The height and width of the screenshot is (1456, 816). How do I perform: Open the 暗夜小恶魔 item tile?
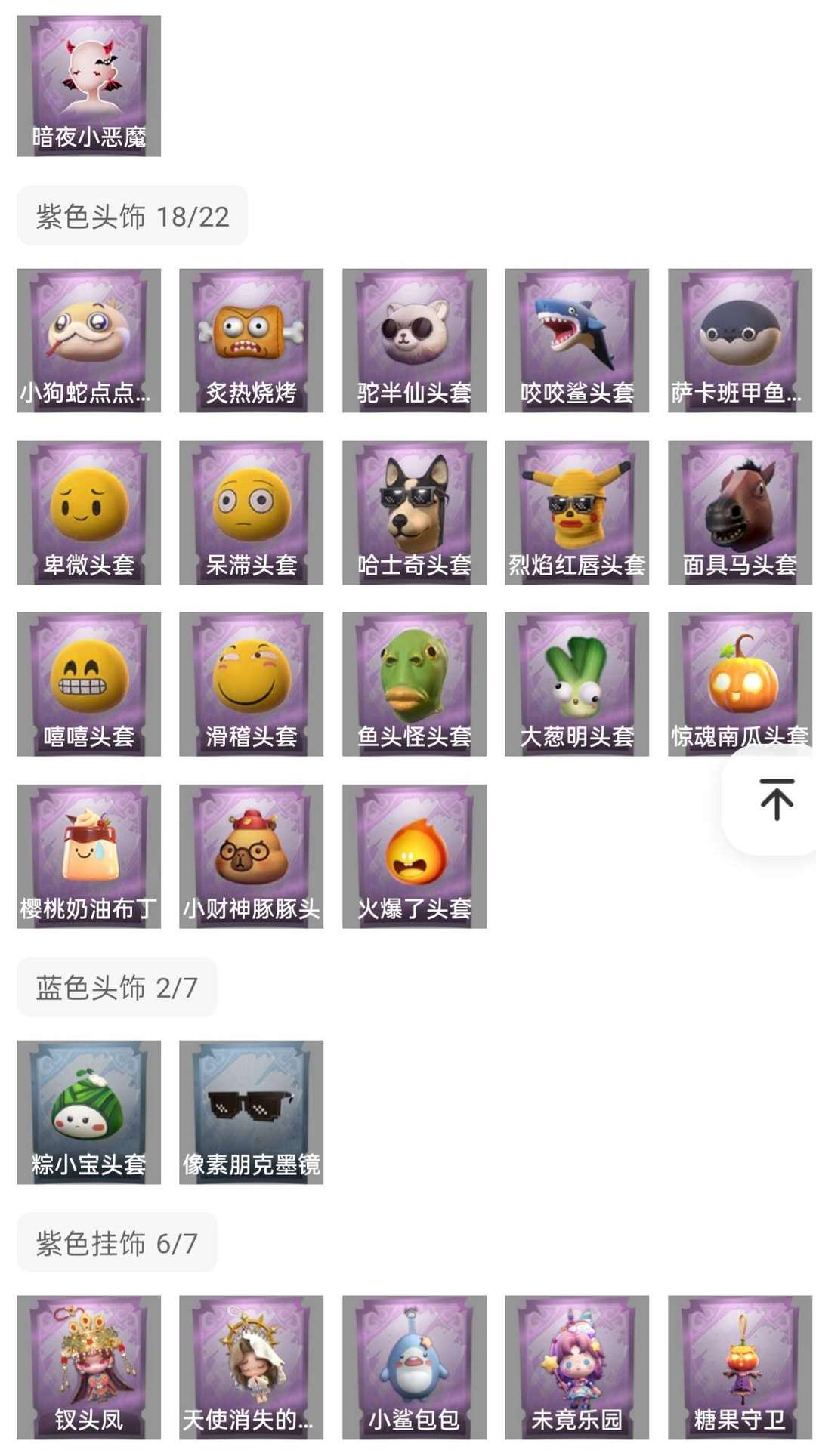(88, 86)
